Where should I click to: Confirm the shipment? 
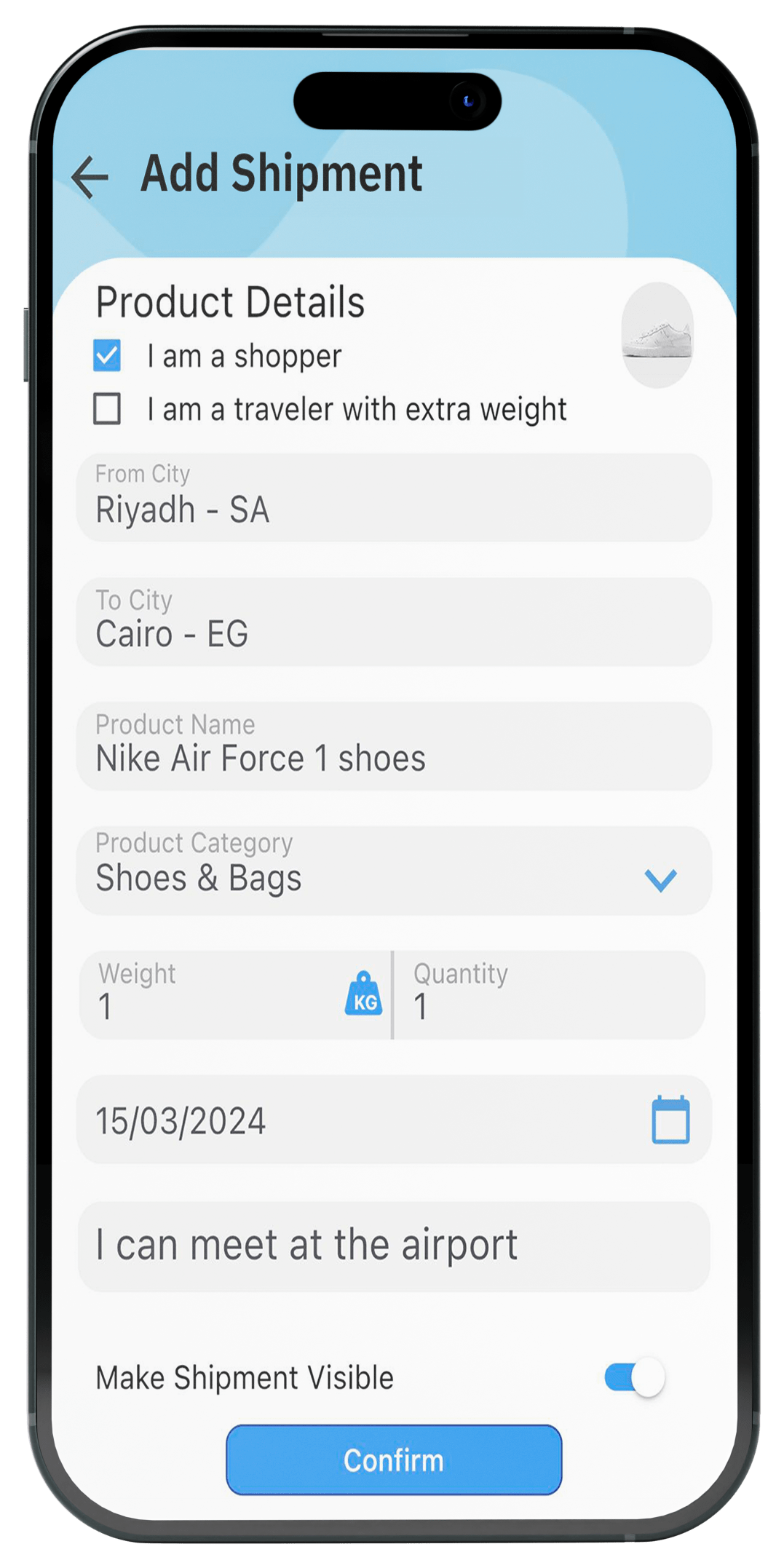click(x=393, y=1460)
